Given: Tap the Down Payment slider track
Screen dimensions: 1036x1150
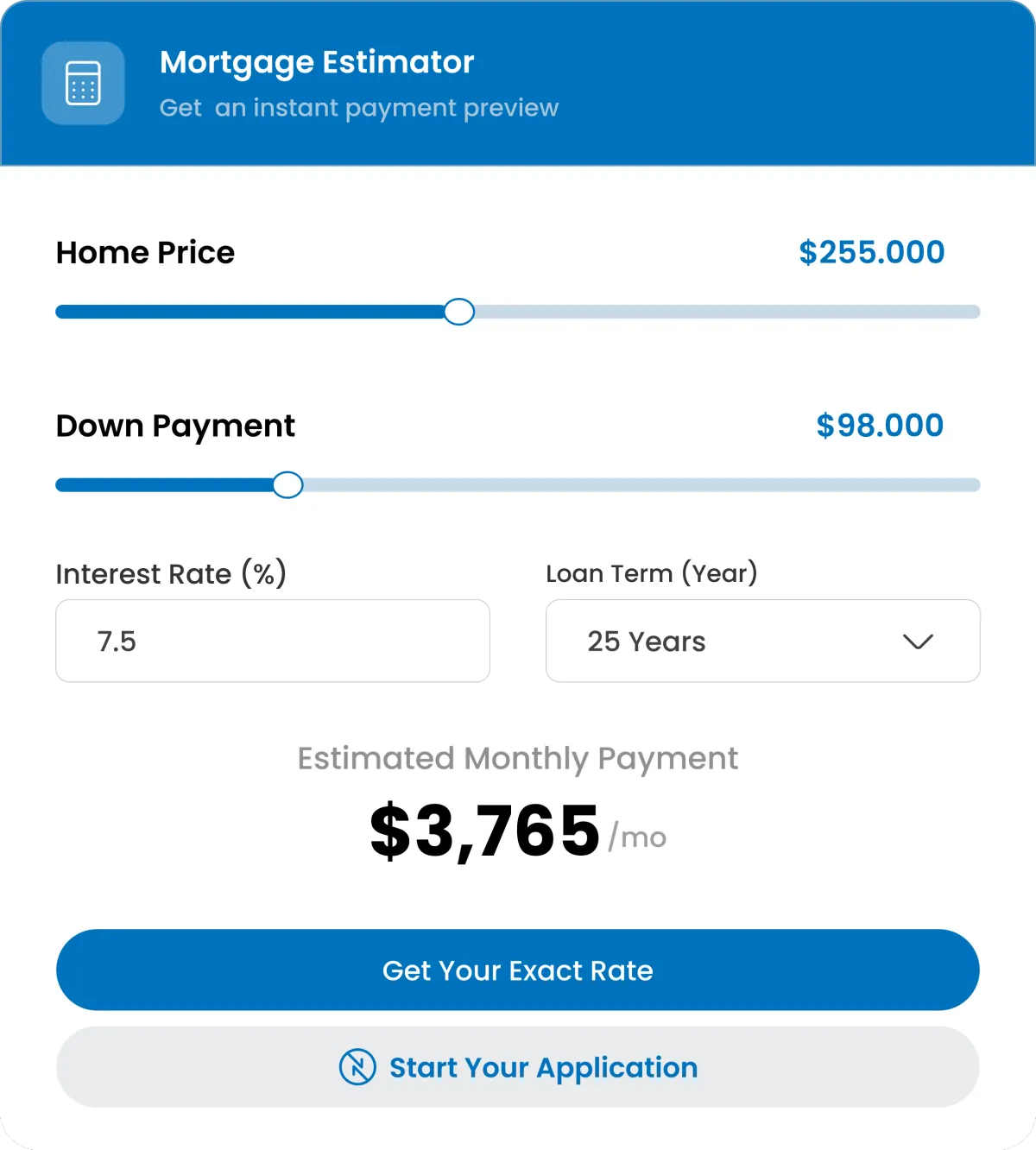Looking at the screenshot, I should (518, 485).
